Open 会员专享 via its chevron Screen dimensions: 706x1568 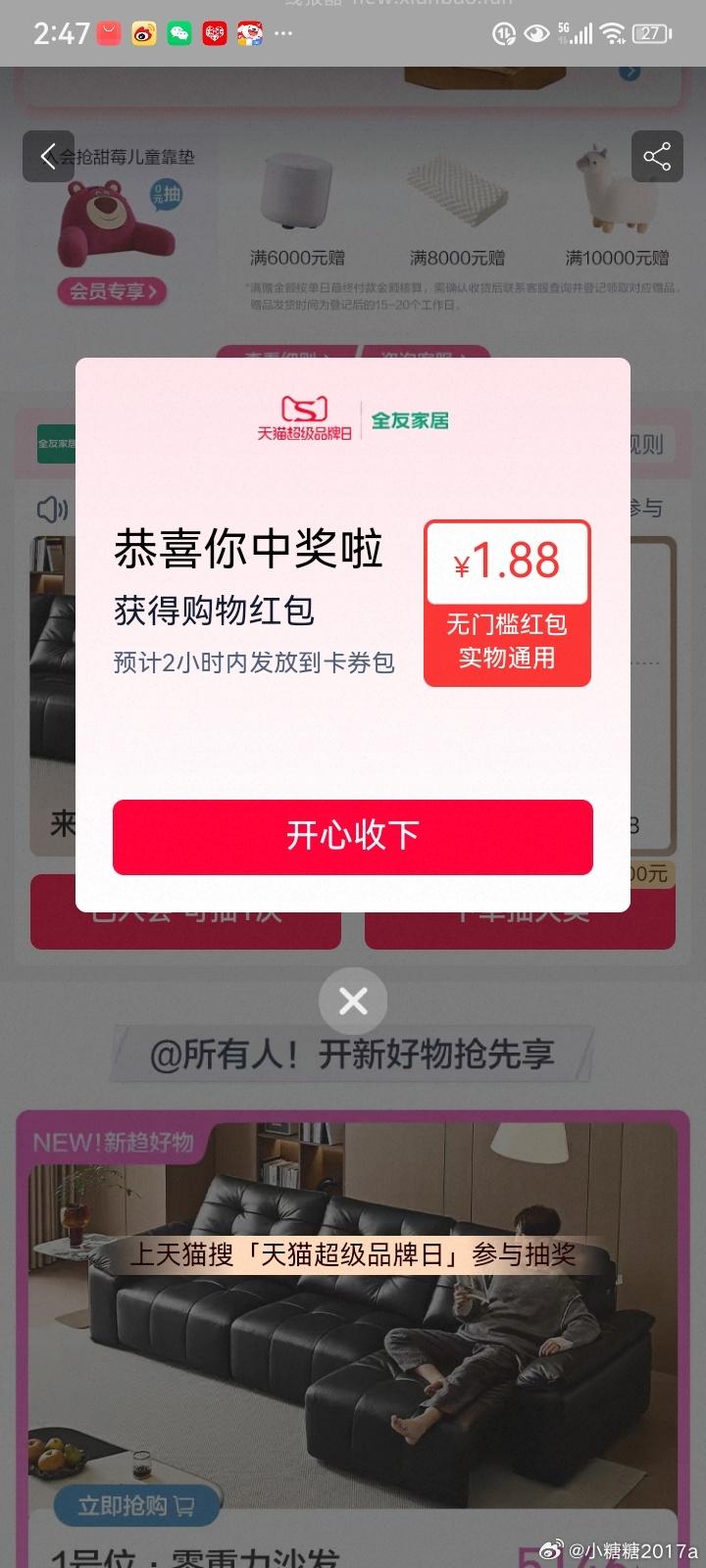(x=113, y=291)
